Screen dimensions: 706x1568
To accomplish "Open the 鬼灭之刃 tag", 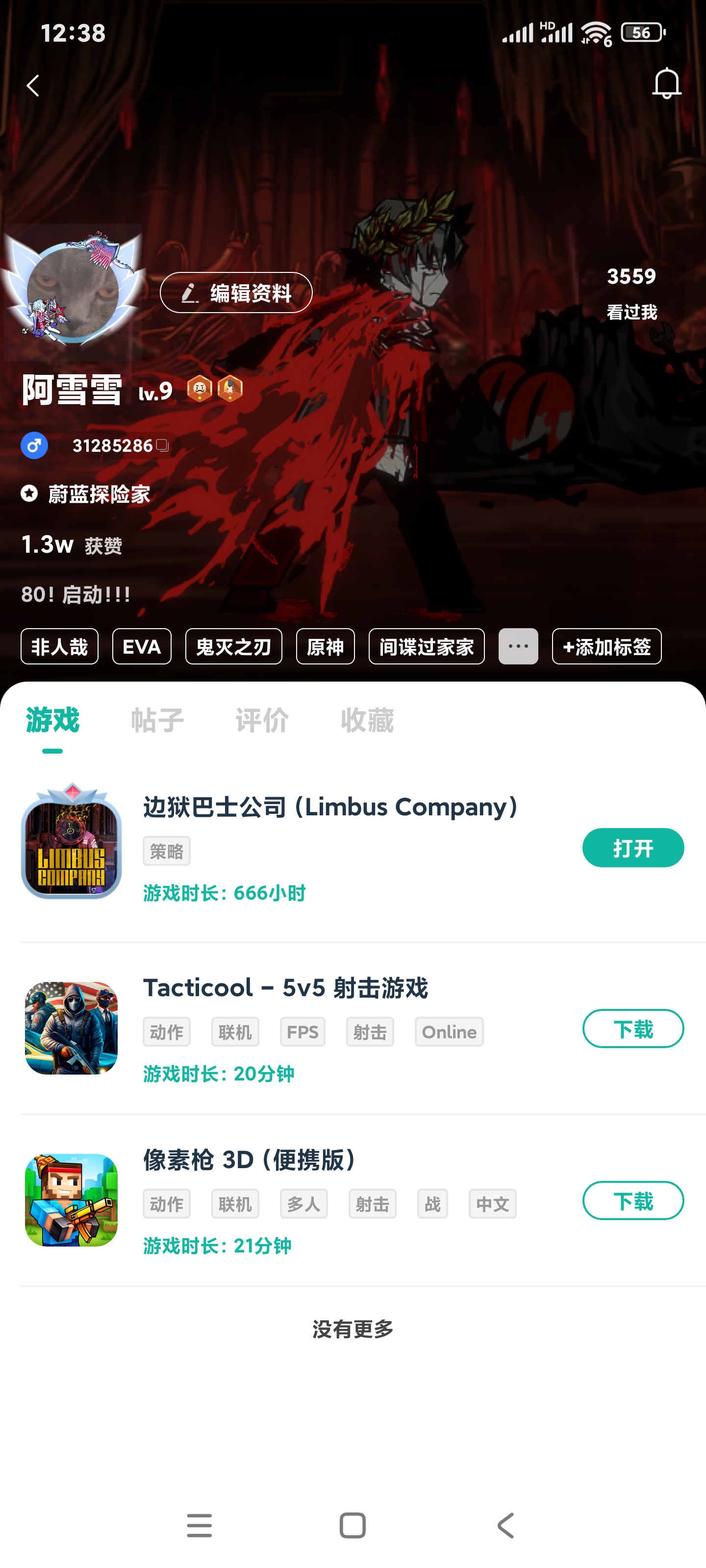I will pos(233,646).
